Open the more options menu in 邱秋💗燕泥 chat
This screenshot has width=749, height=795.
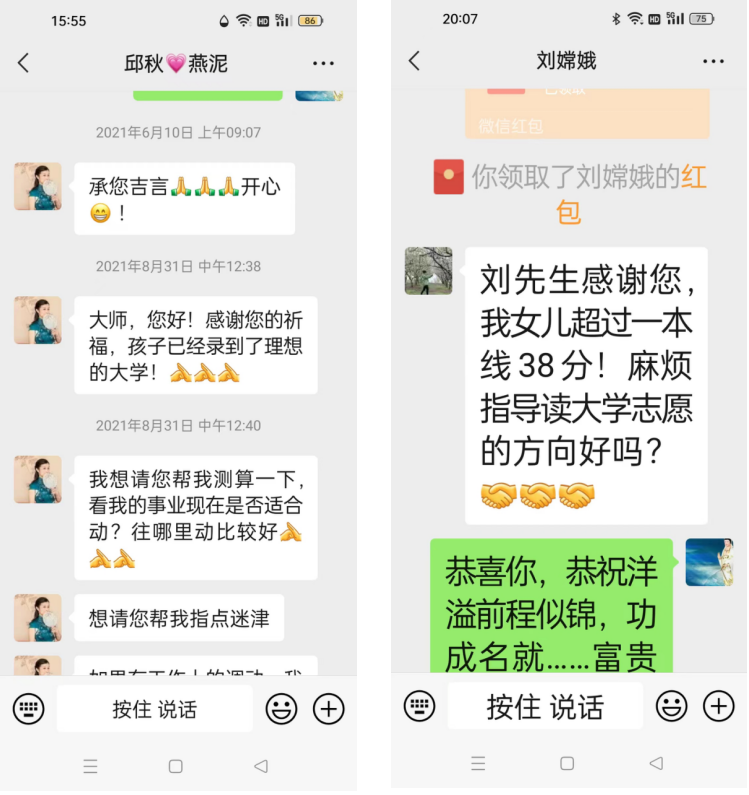(322, 62)
